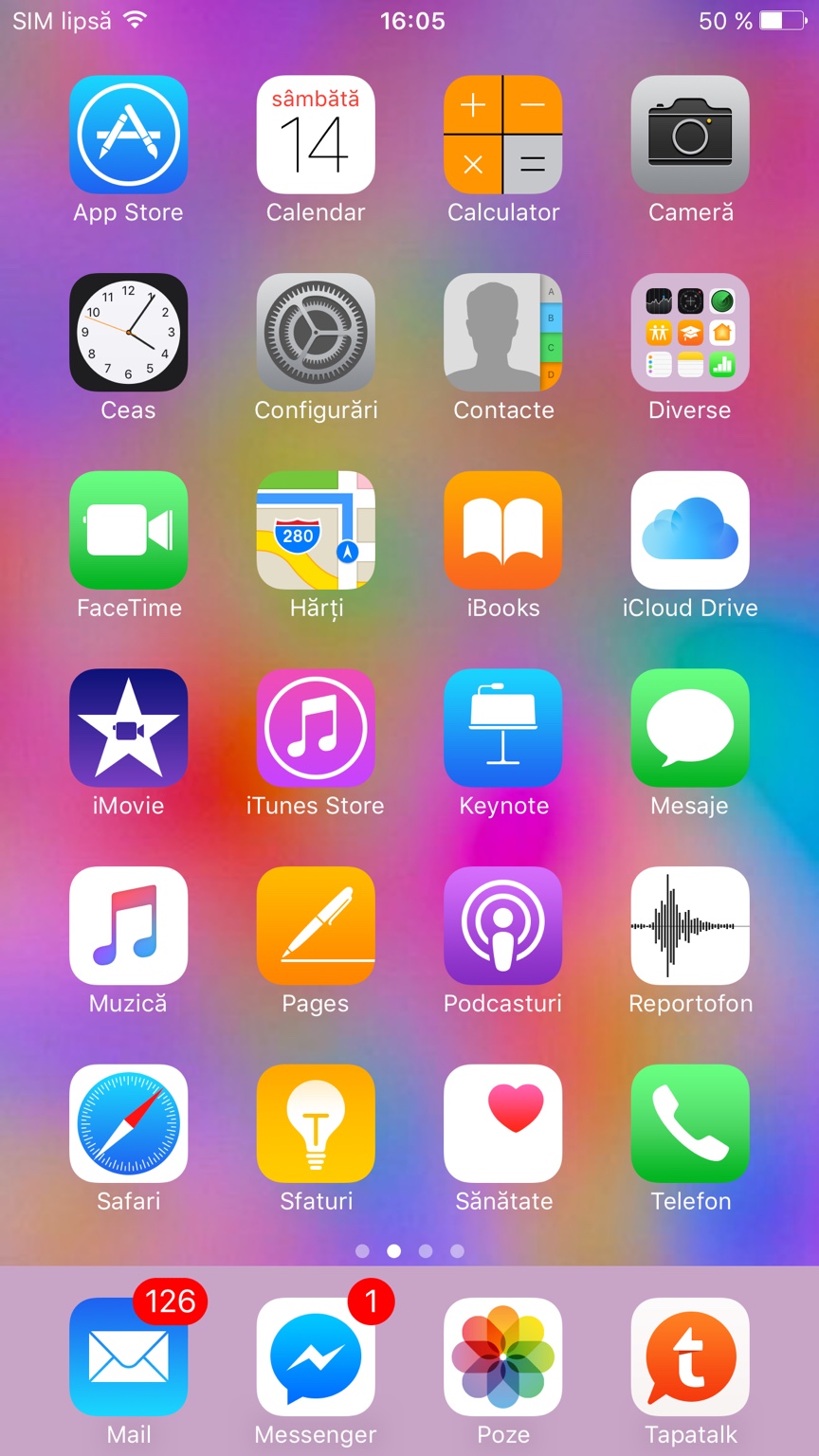
Task: Launch Safari browser
Action: click(x=128, y=1123)
